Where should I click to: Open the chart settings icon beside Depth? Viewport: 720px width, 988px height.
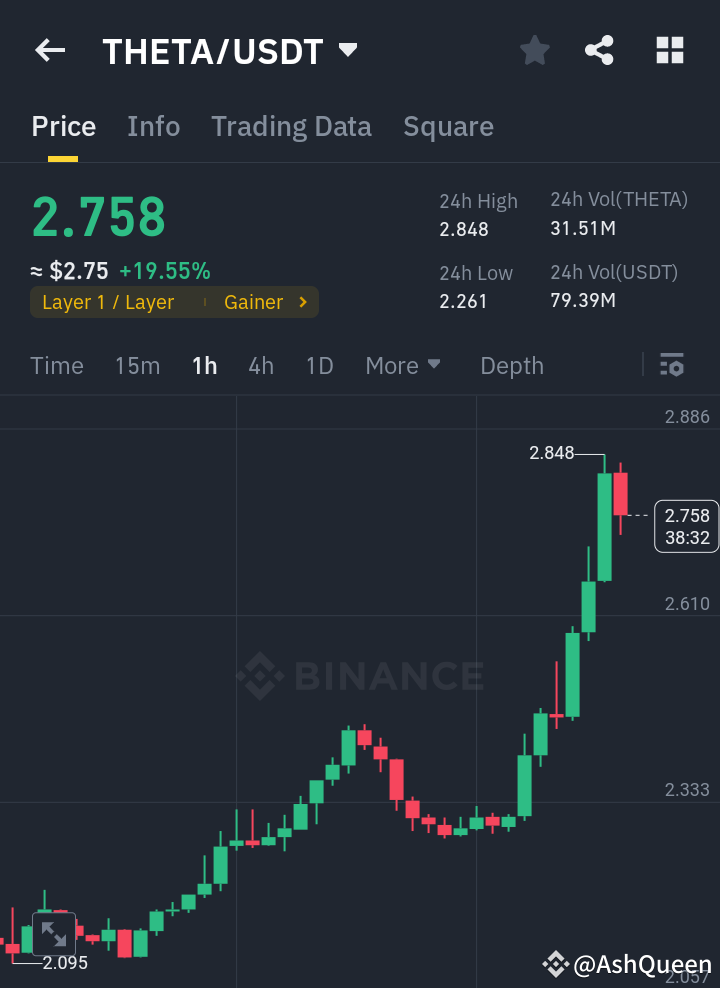pos(671,365)
